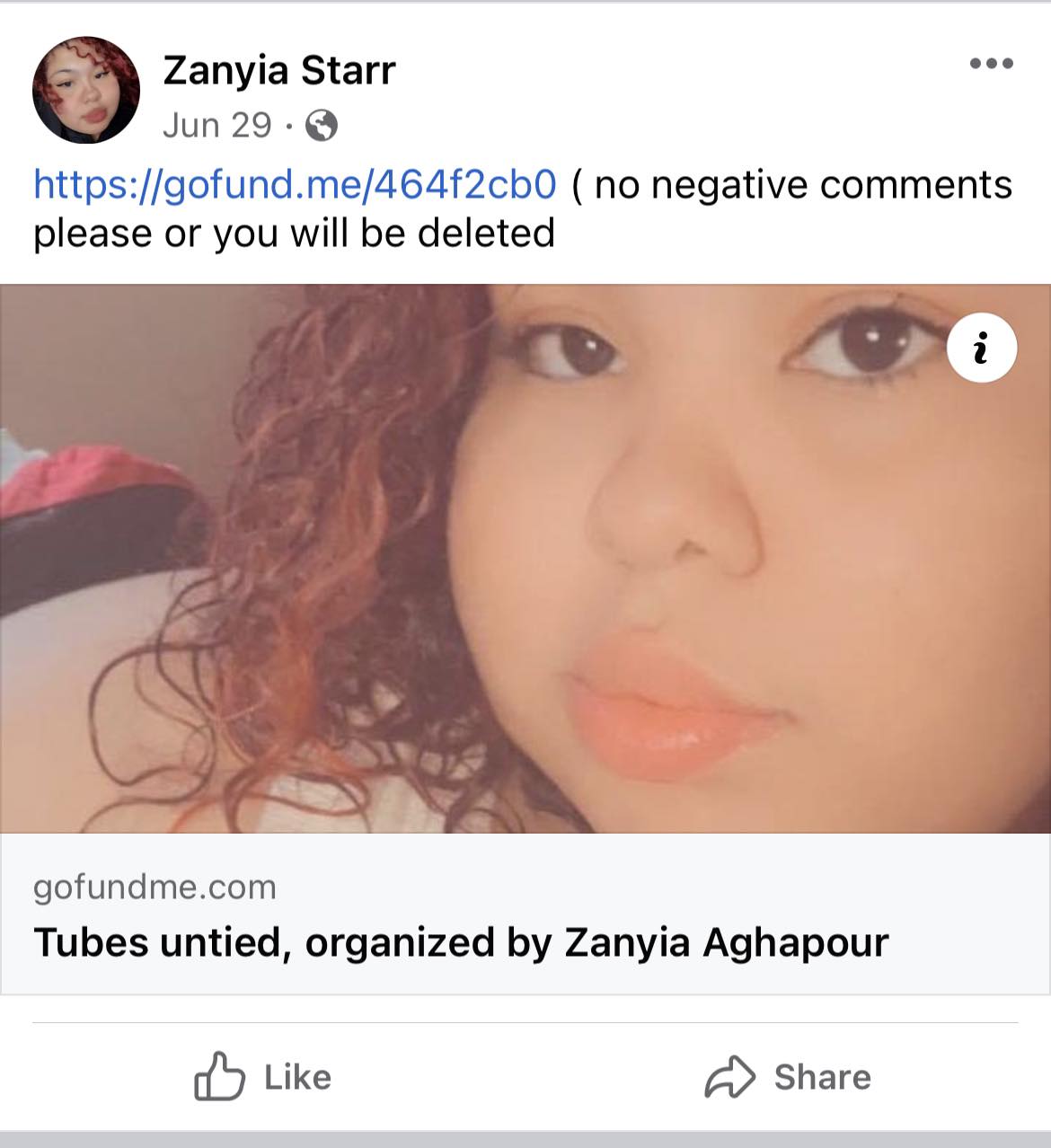Like Zanyia Starr's post
This screenshot has height=1148, width=1051.
[x=263, y=1077]
